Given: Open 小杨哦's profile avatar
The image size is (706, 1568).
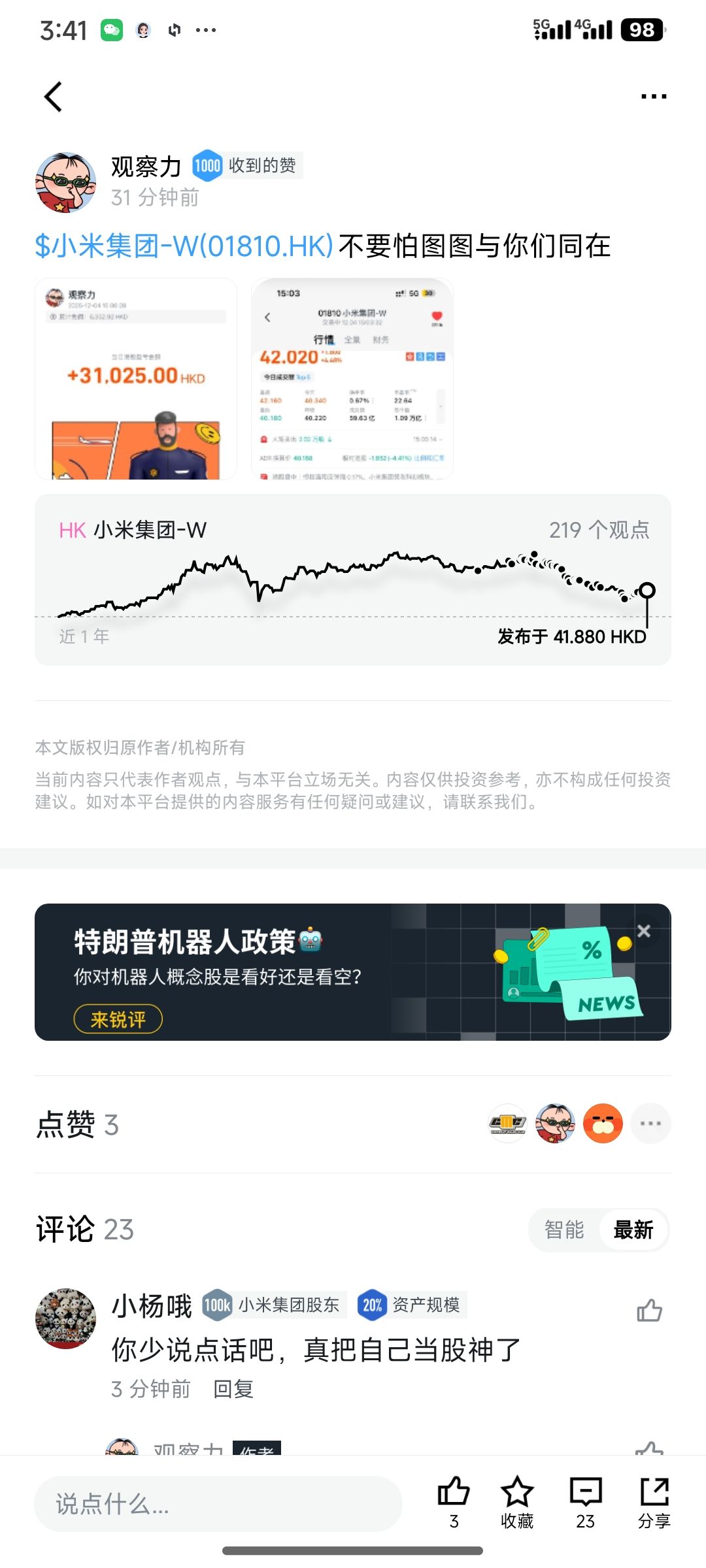Looking at the screenshot, I should (x=65, y=1318).
